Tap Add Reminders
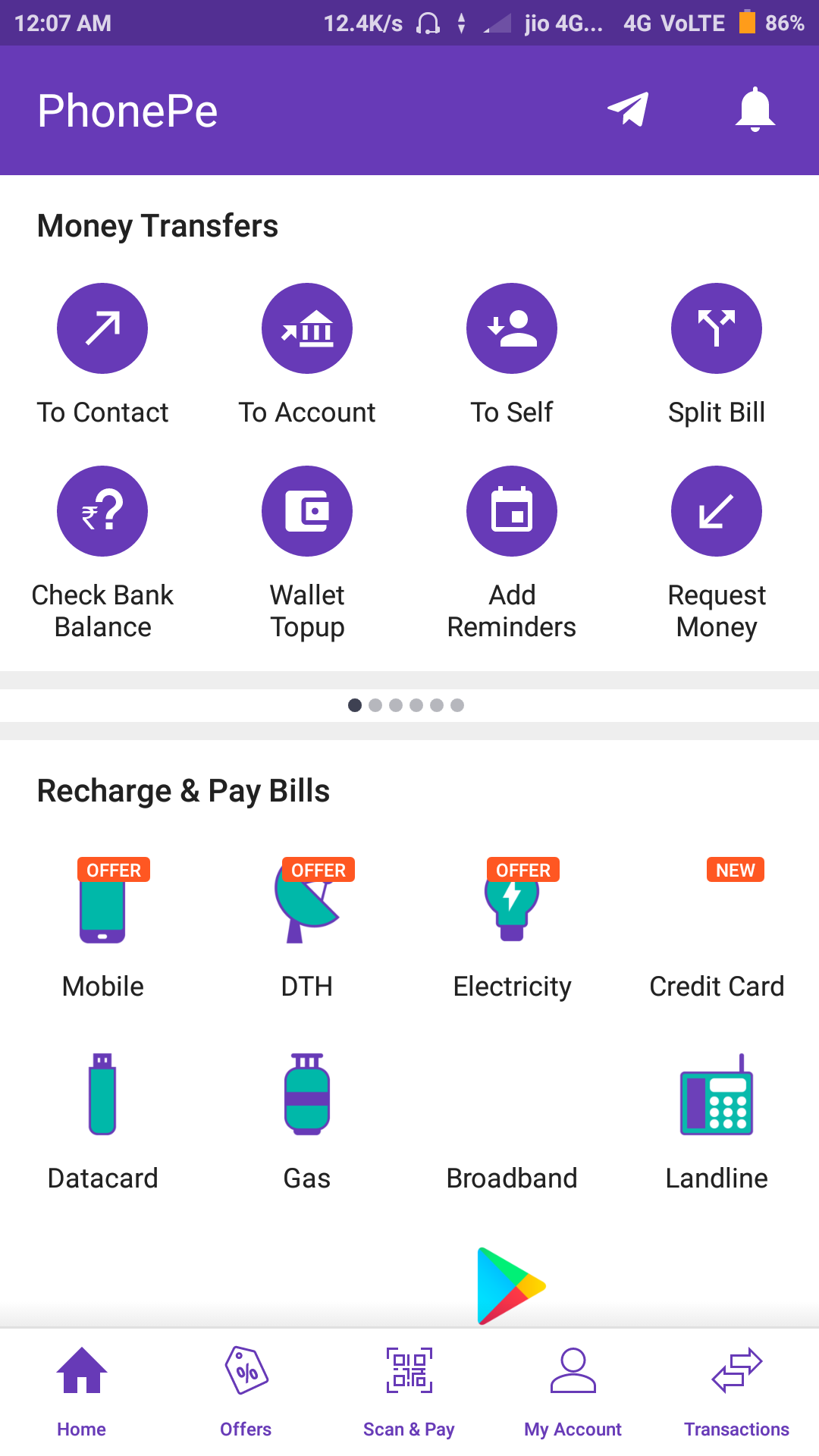 click(x=512, y=512)
